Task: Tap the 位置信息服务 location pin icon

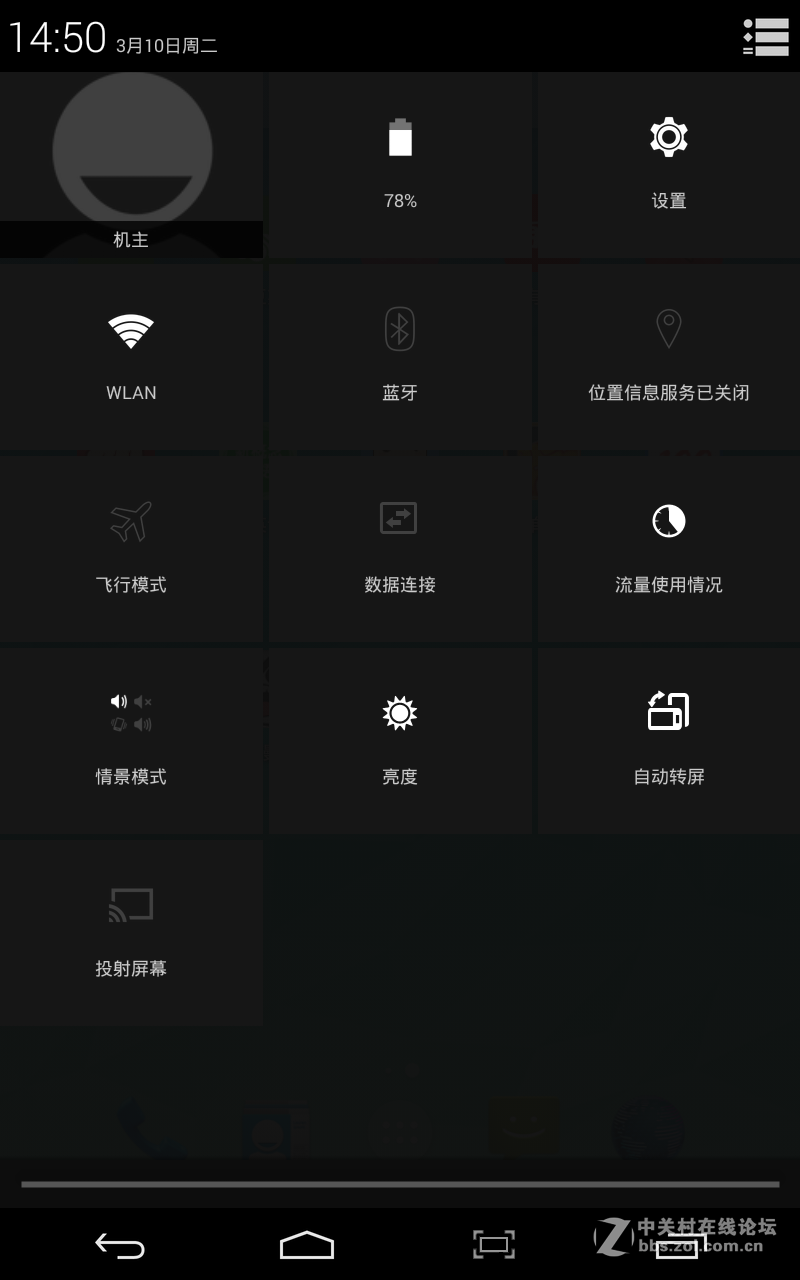Action: pos(668,328)
